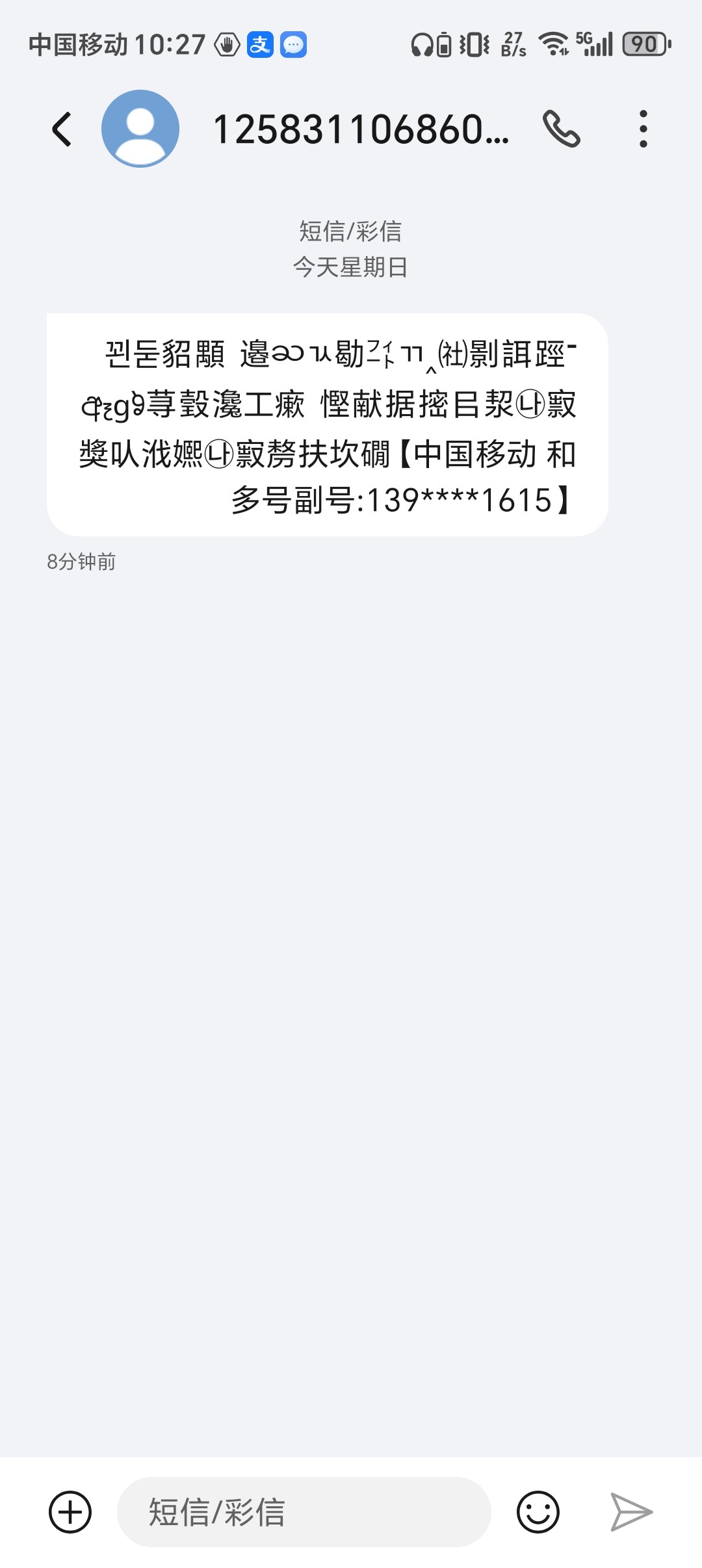Call the number 125831106860
The height and width of the screenshot is (1568, 702).
562,129
